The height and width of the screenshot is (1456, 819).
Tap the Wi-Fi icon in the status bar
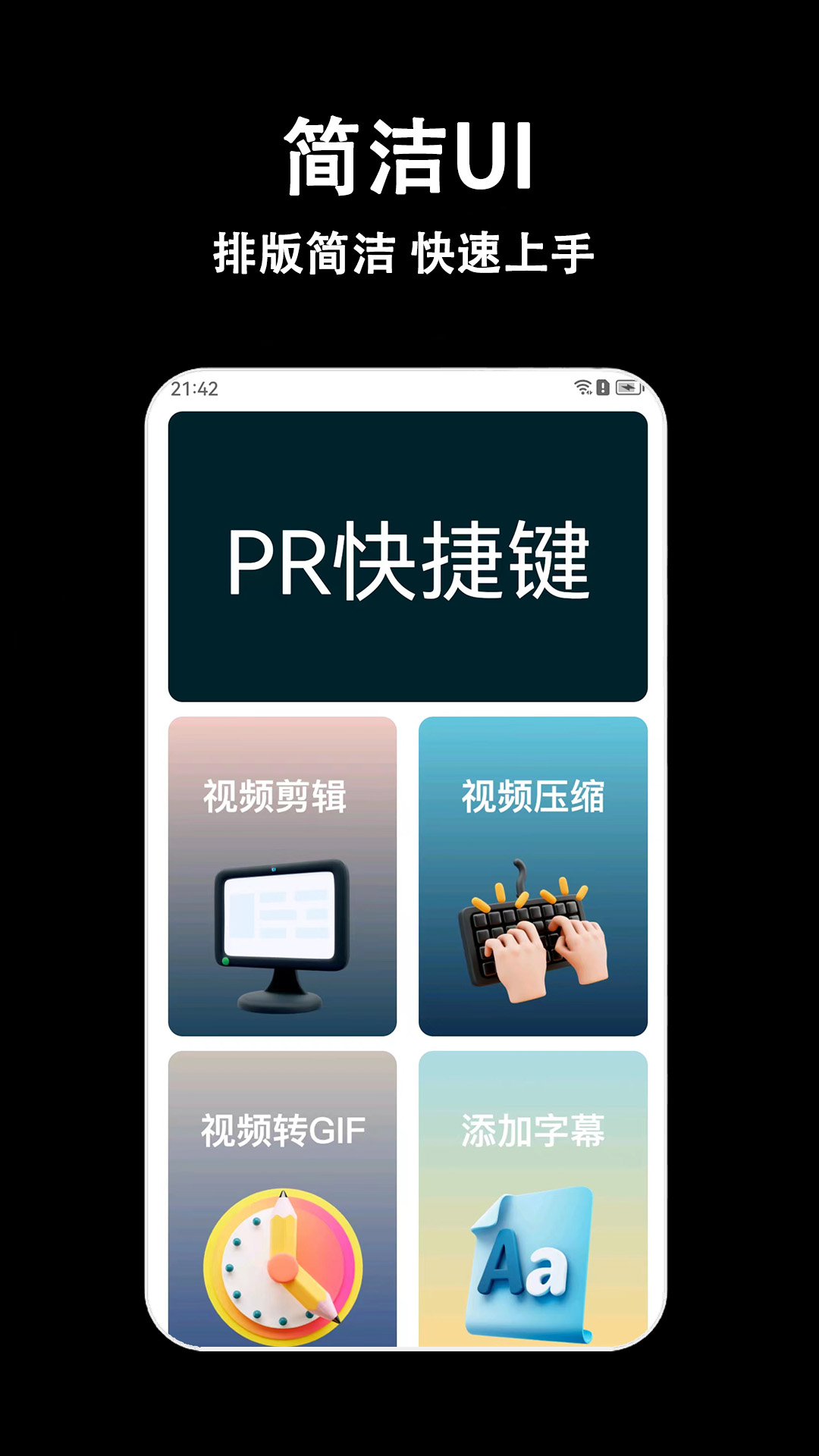[x=582, y=388]
